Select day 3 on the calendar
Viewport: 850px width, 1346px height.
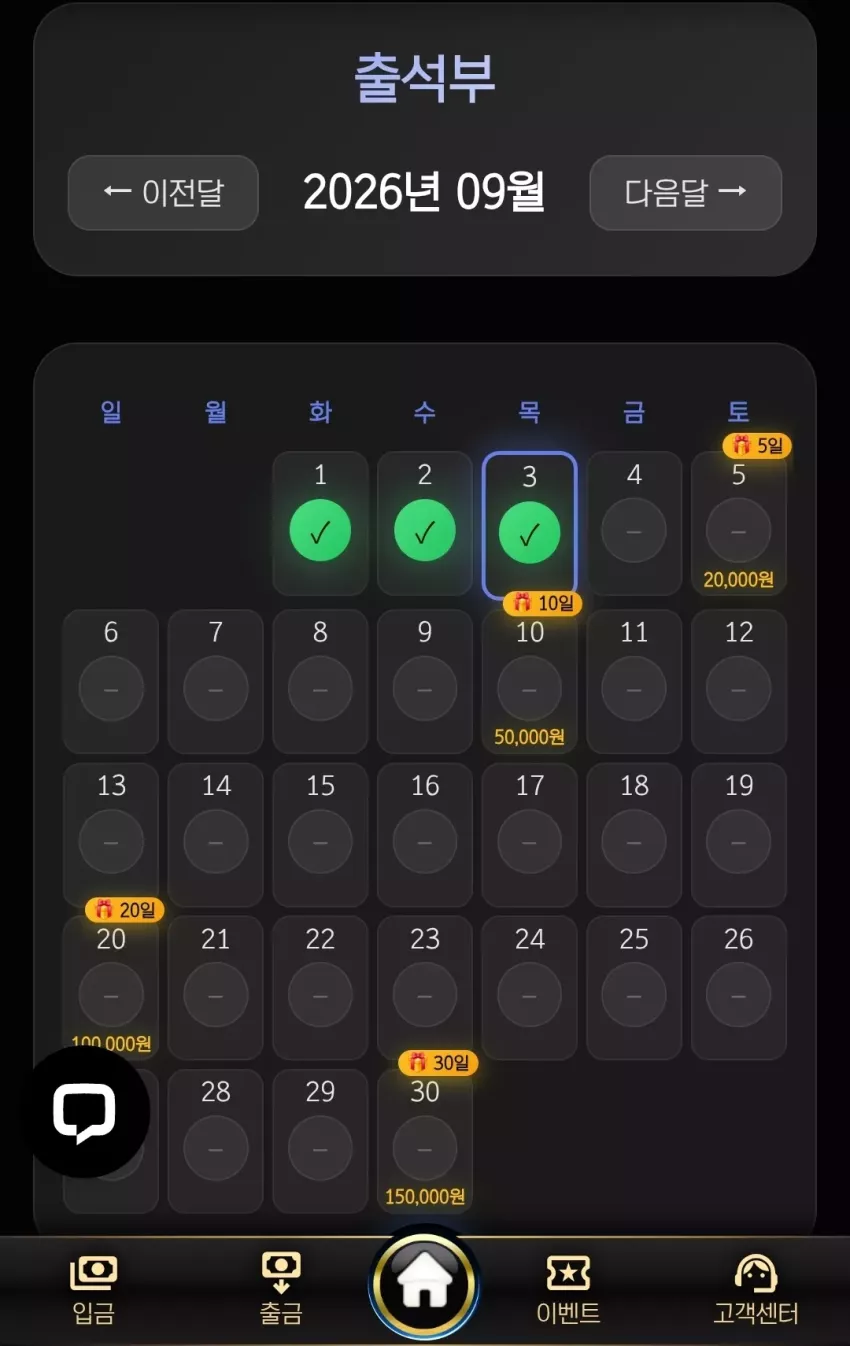[x=530, y=524]
